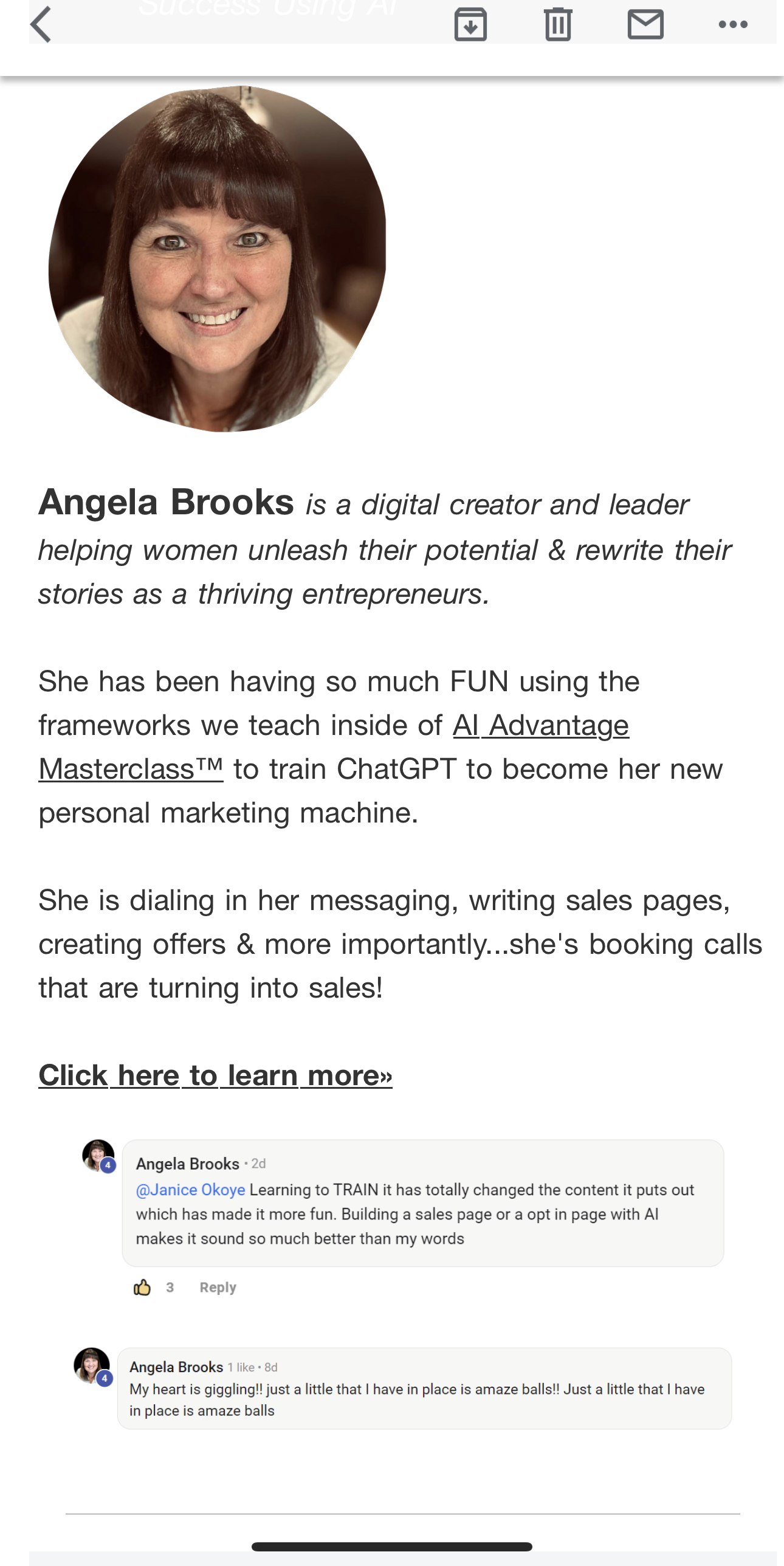Go back to the inbox
Viewport: 784px width, 1566px height.
tap(41, 24)
